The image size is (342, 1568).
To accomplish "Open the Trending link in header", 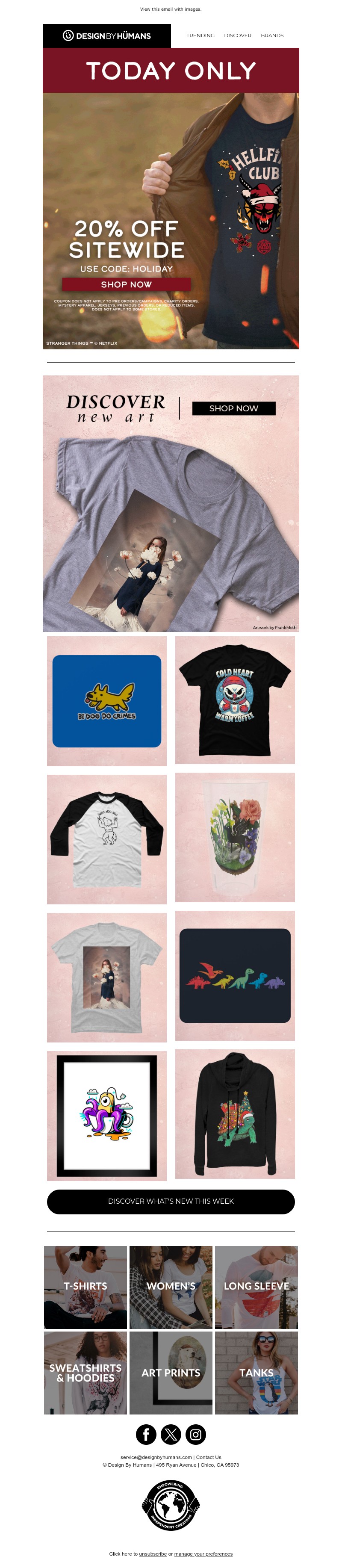I will click(x=200, y=36).
